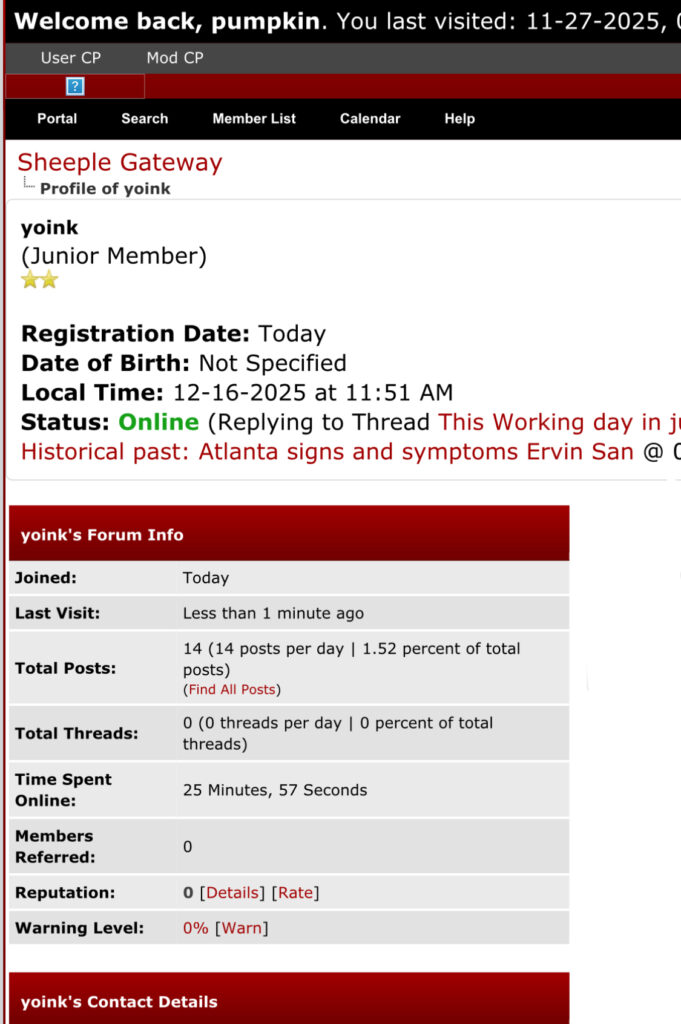Open the Calendar
The width and height of the screenshot is (681, 1024).
tap(370, 118)
